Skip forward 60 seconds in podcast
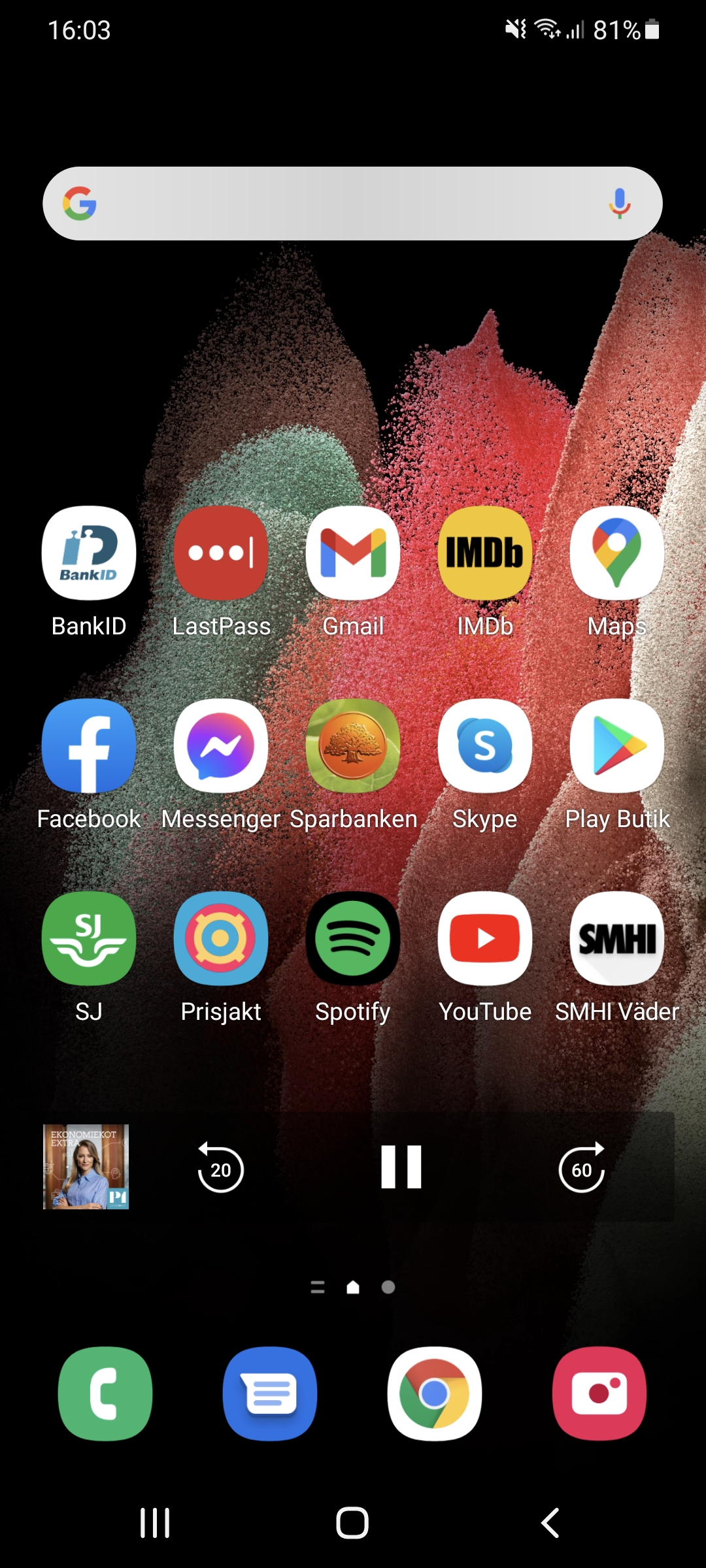Screen dimensions: 706x1568 click(x=582, y=1168)
